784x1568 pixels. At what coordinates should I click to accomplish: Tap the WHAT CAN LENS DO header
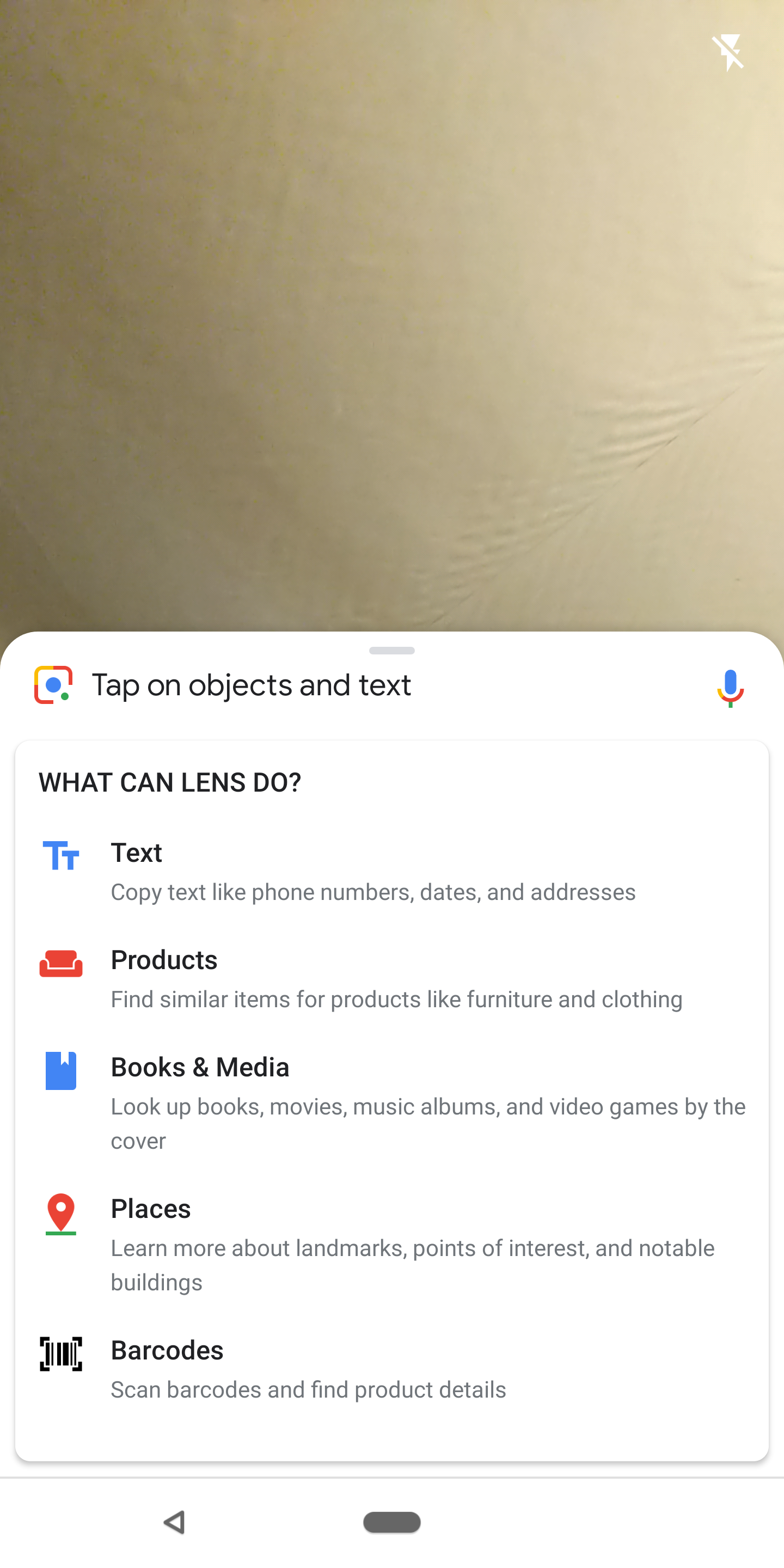(x=170, y=782)
